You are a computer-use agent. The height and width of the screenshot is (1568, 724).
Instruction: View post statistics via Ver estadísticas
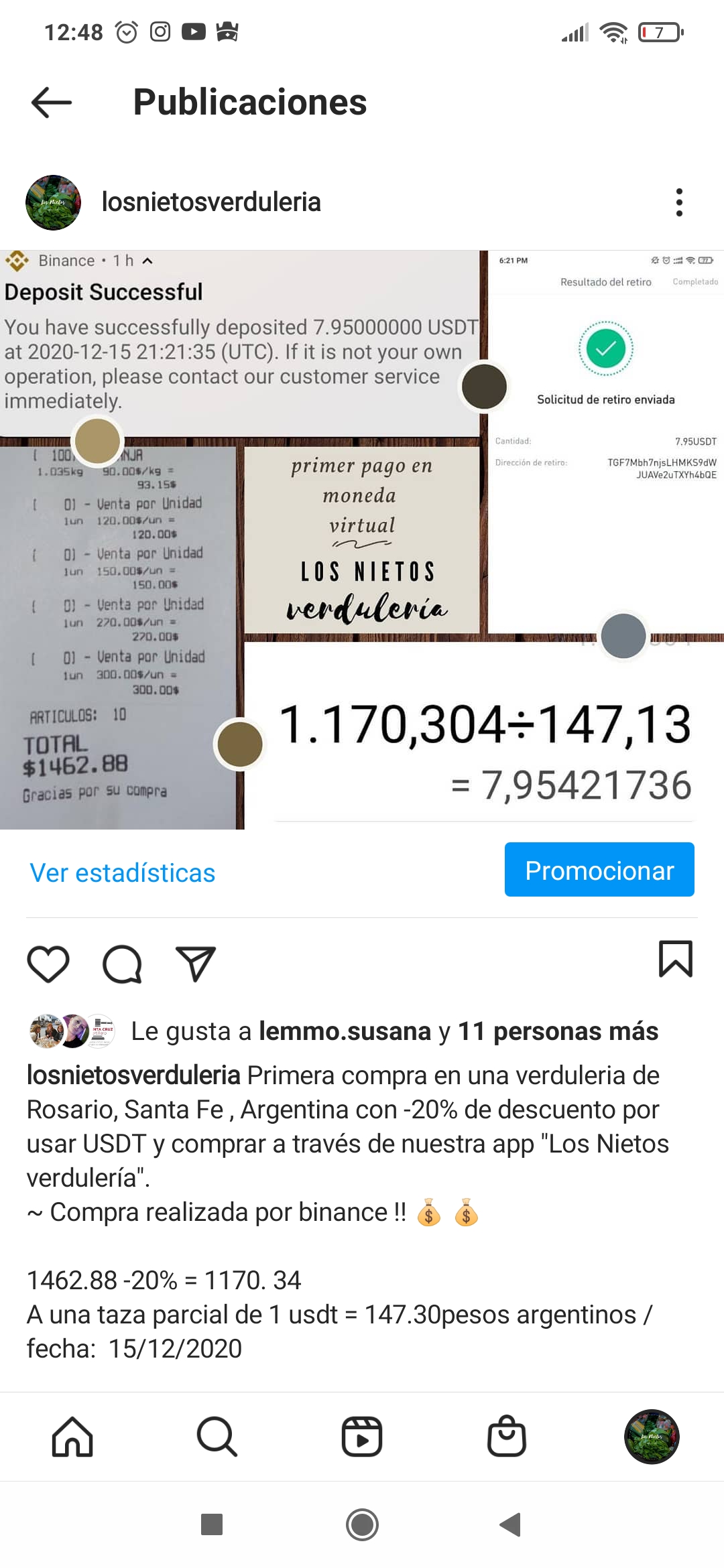coord(123,872)
